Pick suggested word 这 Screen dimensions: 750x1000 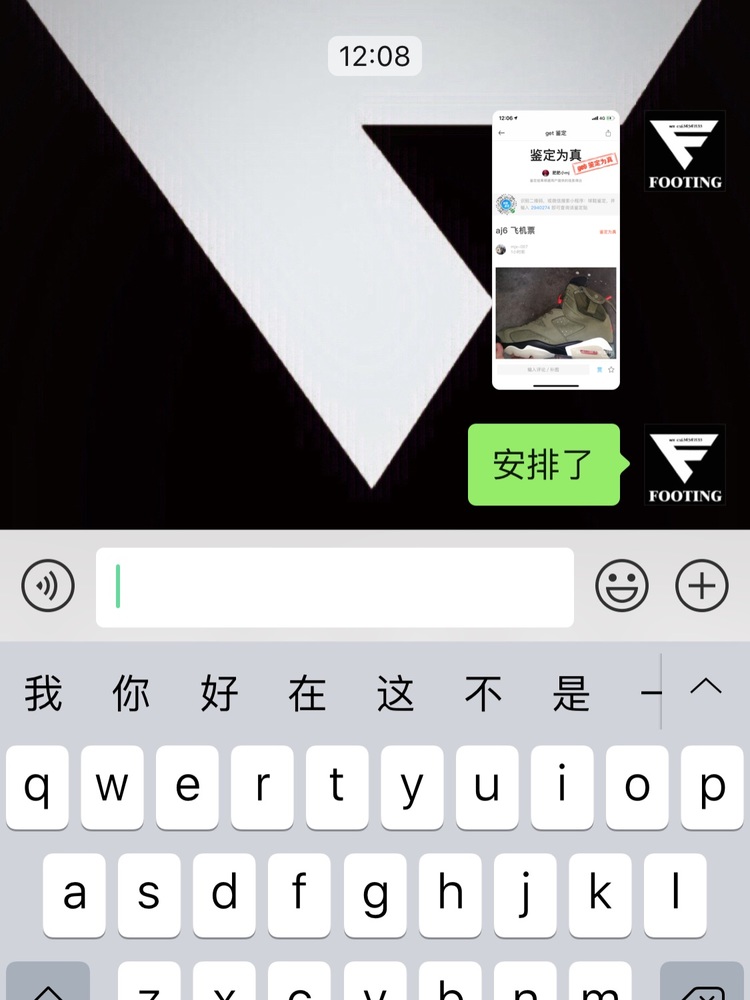(x=395, y=693)
